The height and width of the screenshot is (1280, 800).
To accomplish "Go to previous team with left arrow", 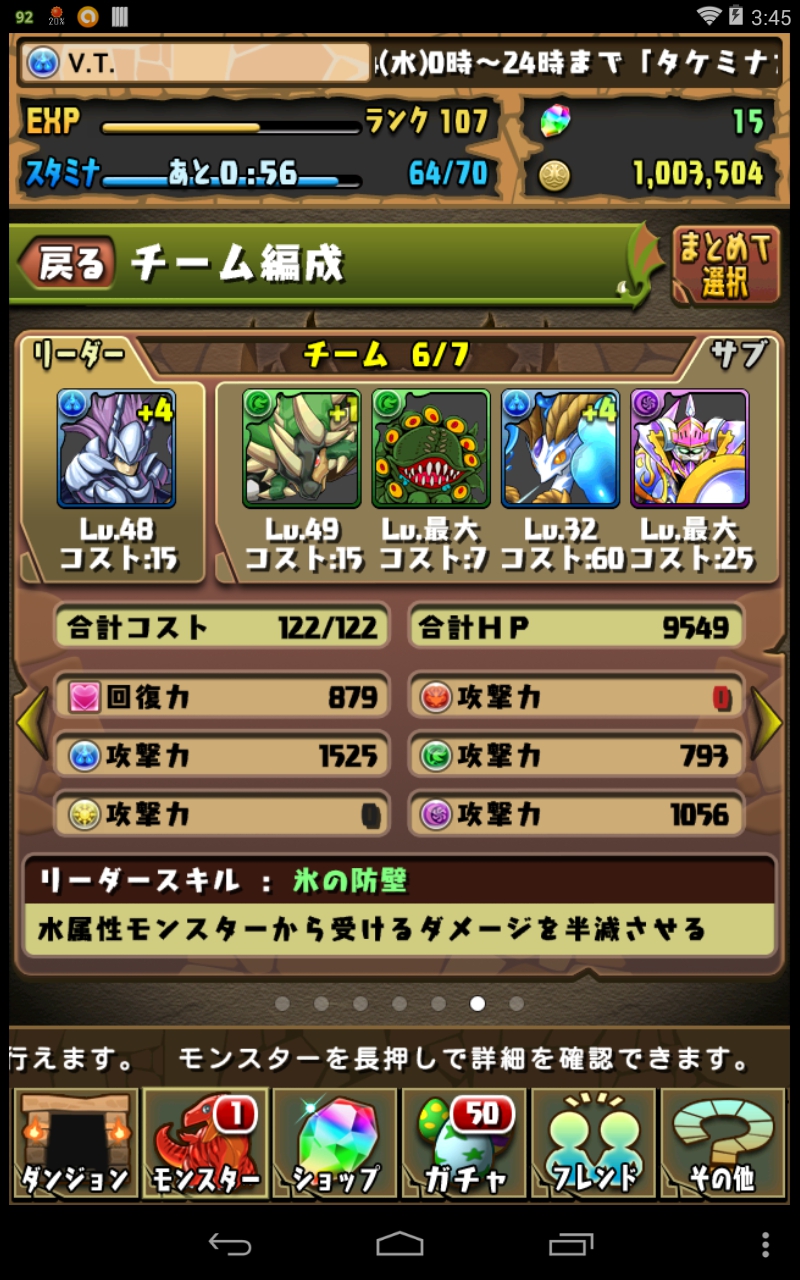I will coord(31,722).
